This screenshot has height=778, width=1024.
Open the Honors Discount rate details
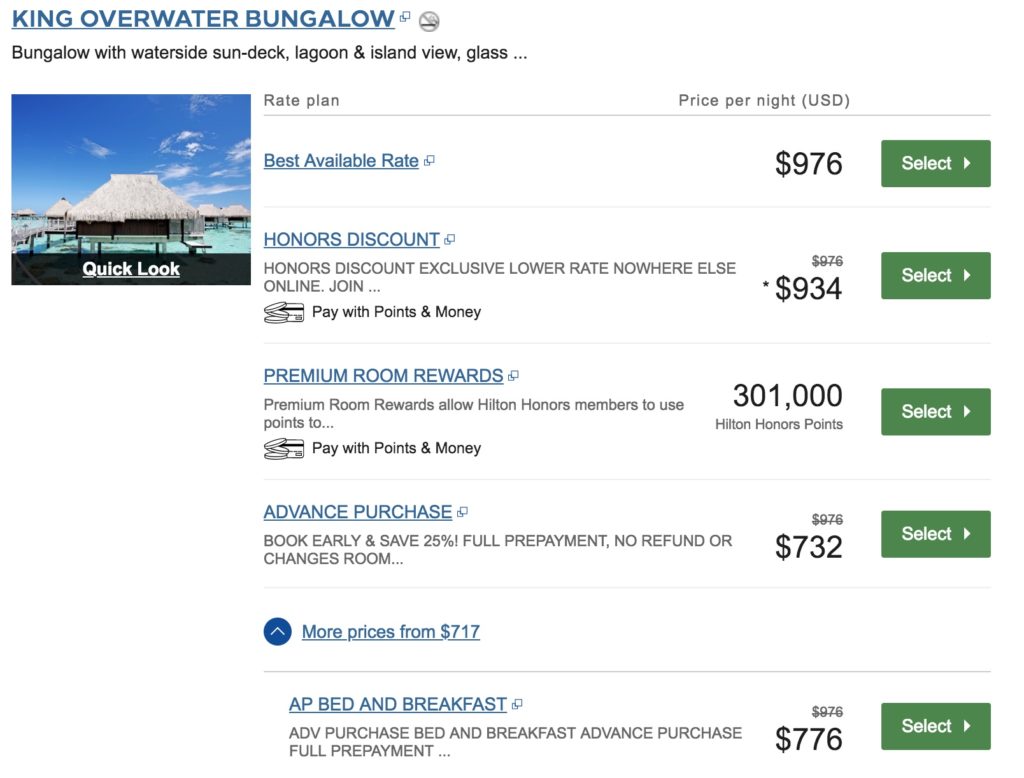(x=351, y=240)
